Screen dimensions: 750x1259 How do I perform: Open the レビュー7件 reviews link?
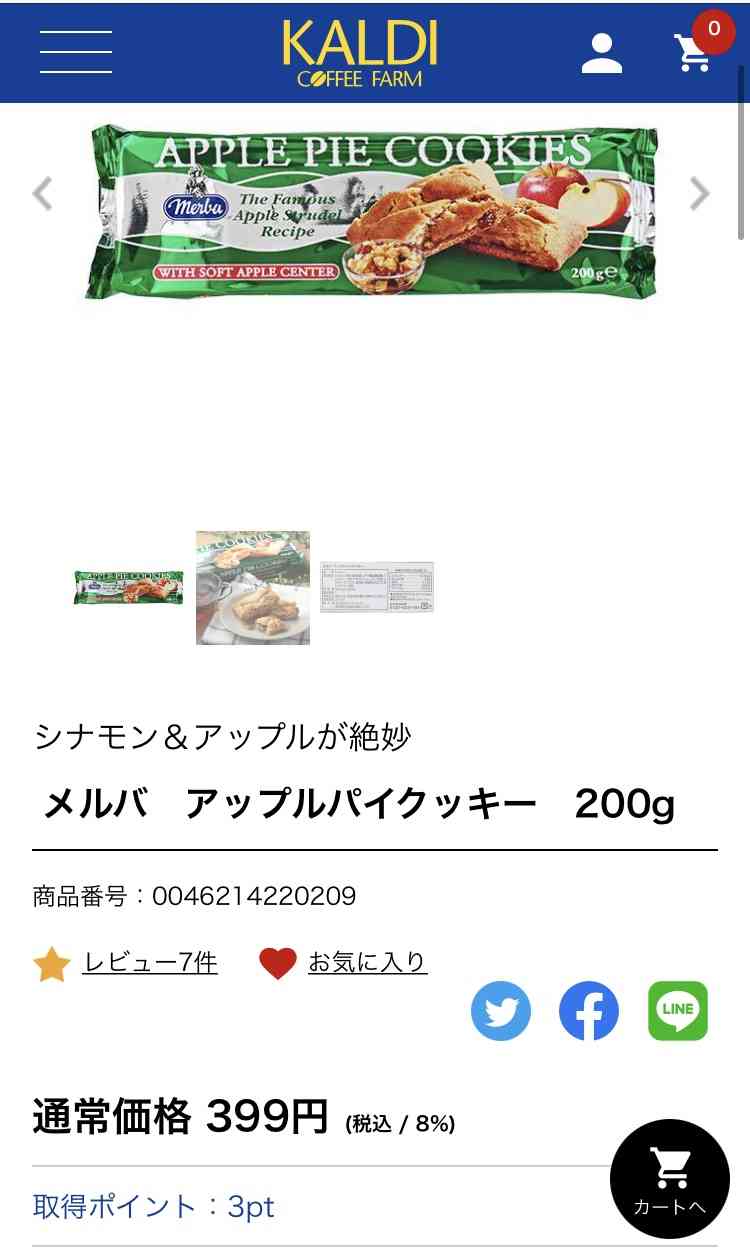coord(149,963)
